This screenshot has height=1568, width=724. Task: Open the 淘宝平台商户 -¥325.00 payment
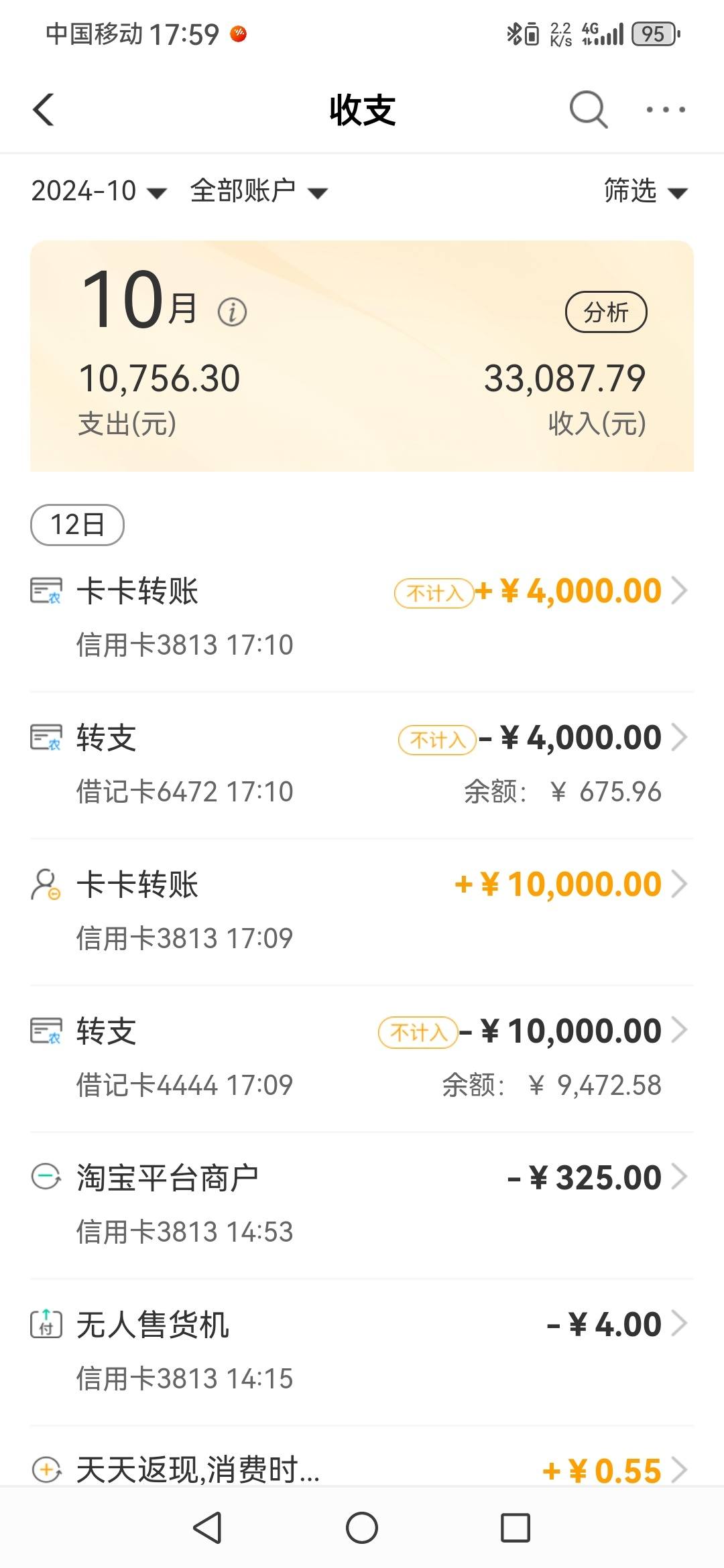[362, 1205]
